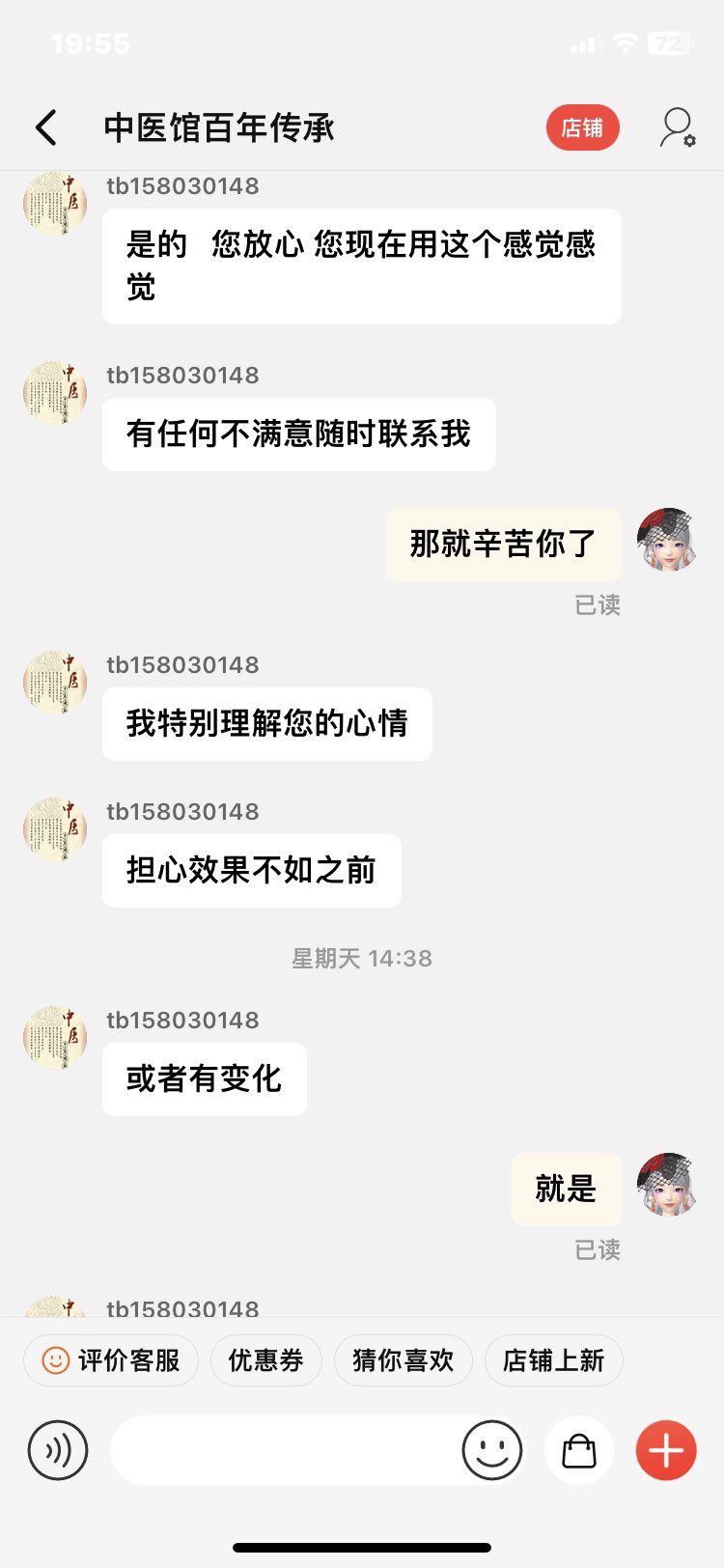Select the 猜你喜欢 chip
724x1568 pixels.
pos(403,1360)
